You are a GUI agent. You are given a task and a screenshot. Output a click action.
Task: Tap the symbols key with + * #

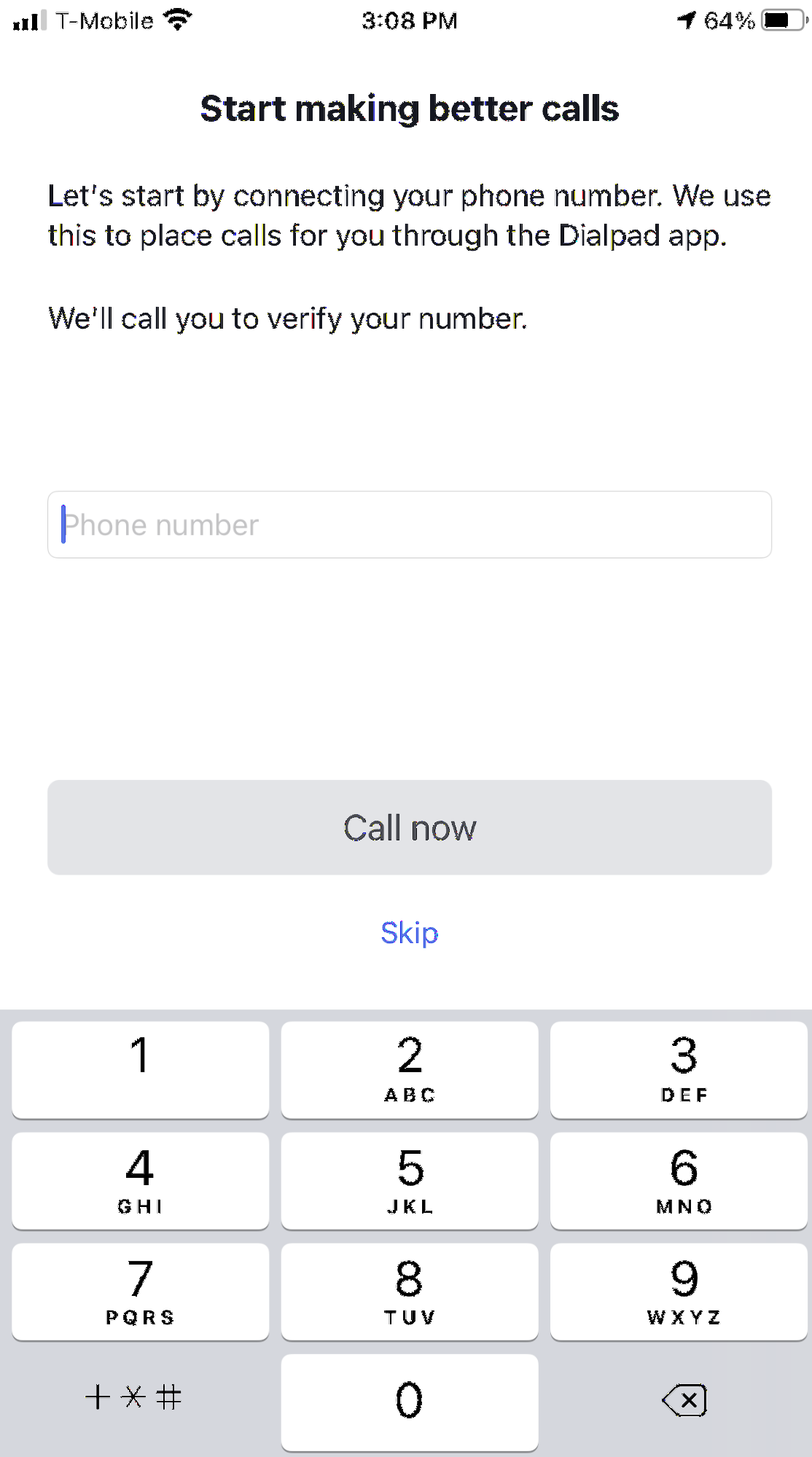point(134,1398)
